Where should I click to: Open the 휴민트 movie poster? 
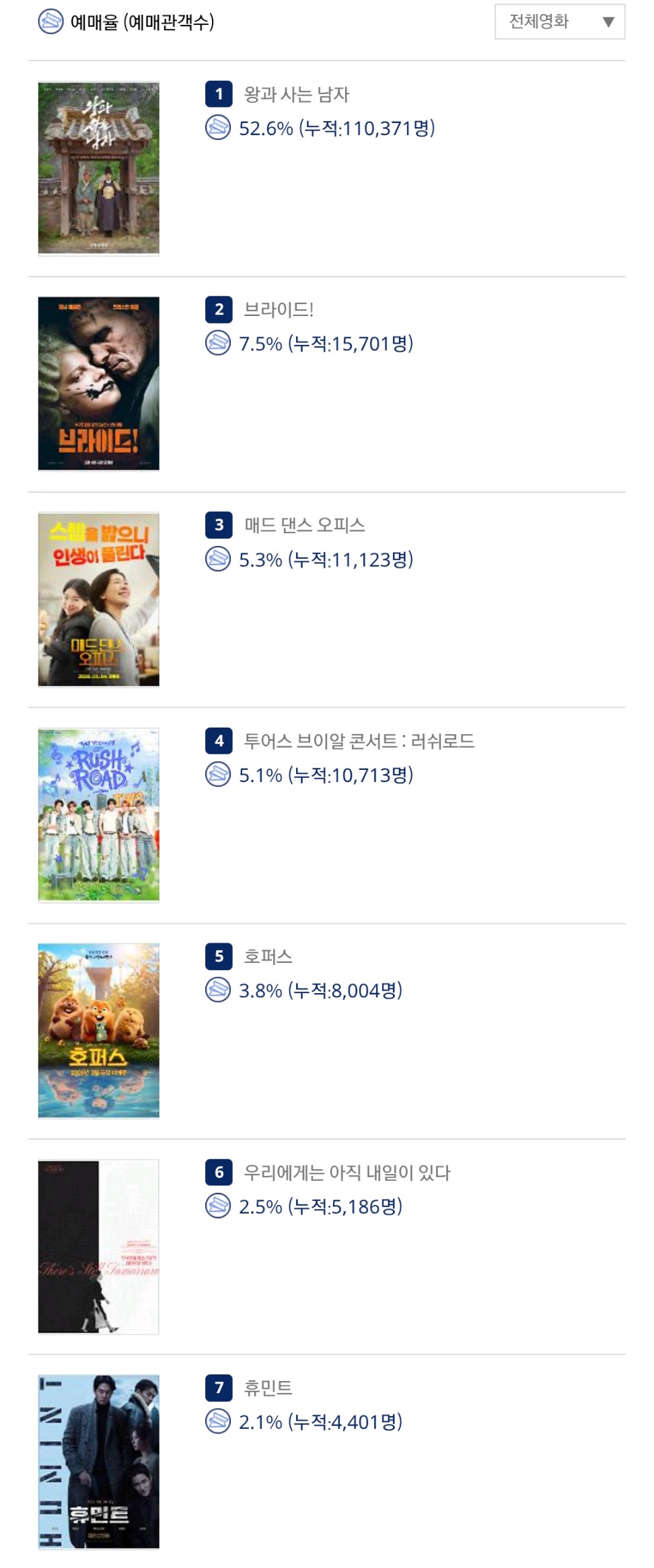pos(99,1462)
